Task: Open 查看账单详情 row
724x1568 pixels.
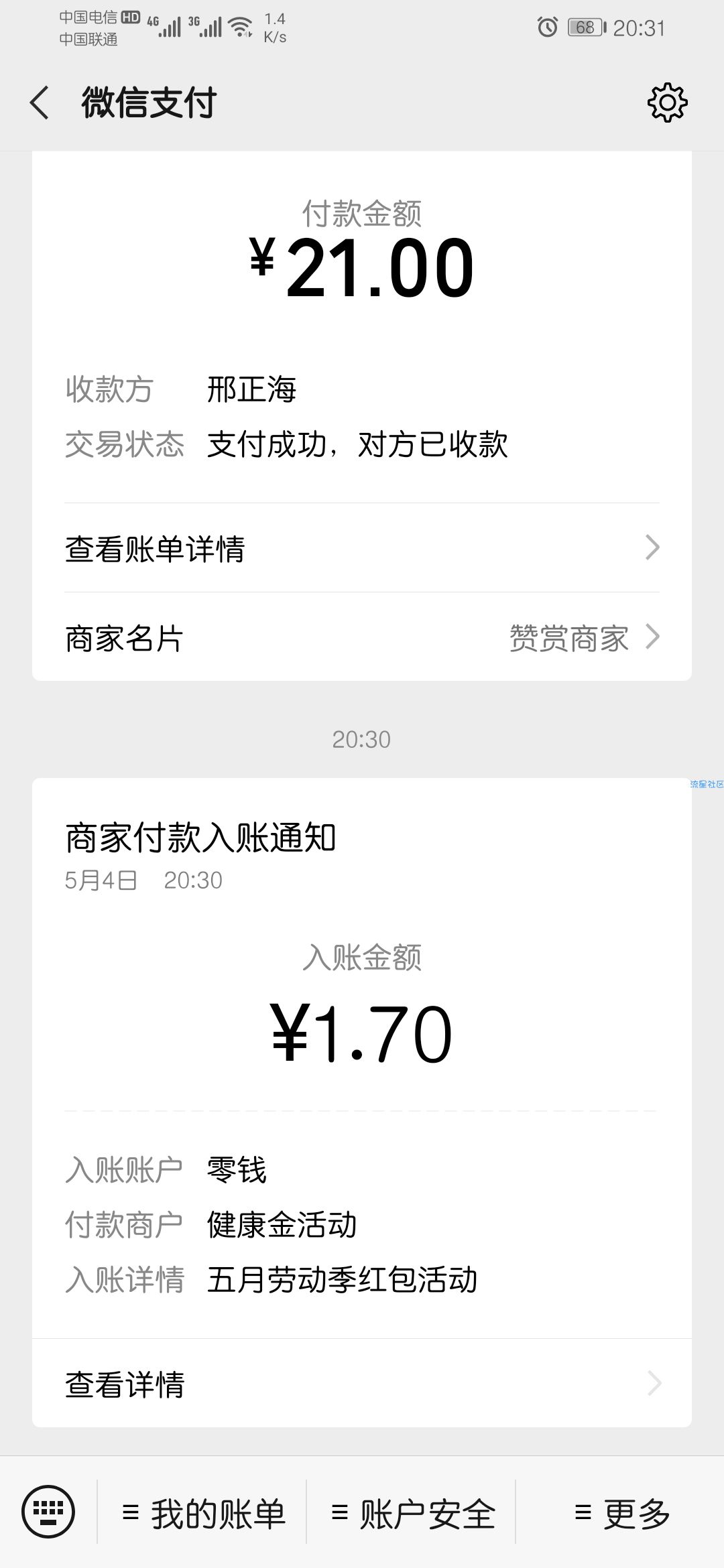Action: 362,548
